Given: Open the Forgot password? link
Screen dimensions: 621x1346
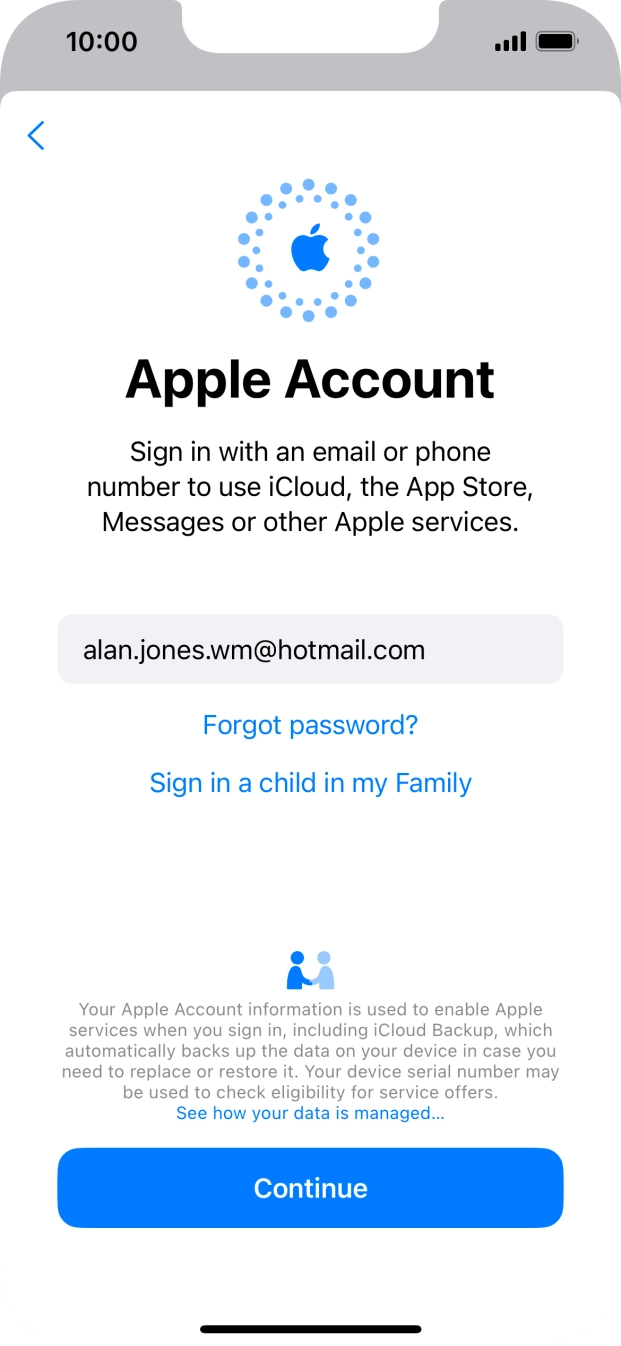Looking at the screenshot, I should pyautogui.click(x=310, y=725).
